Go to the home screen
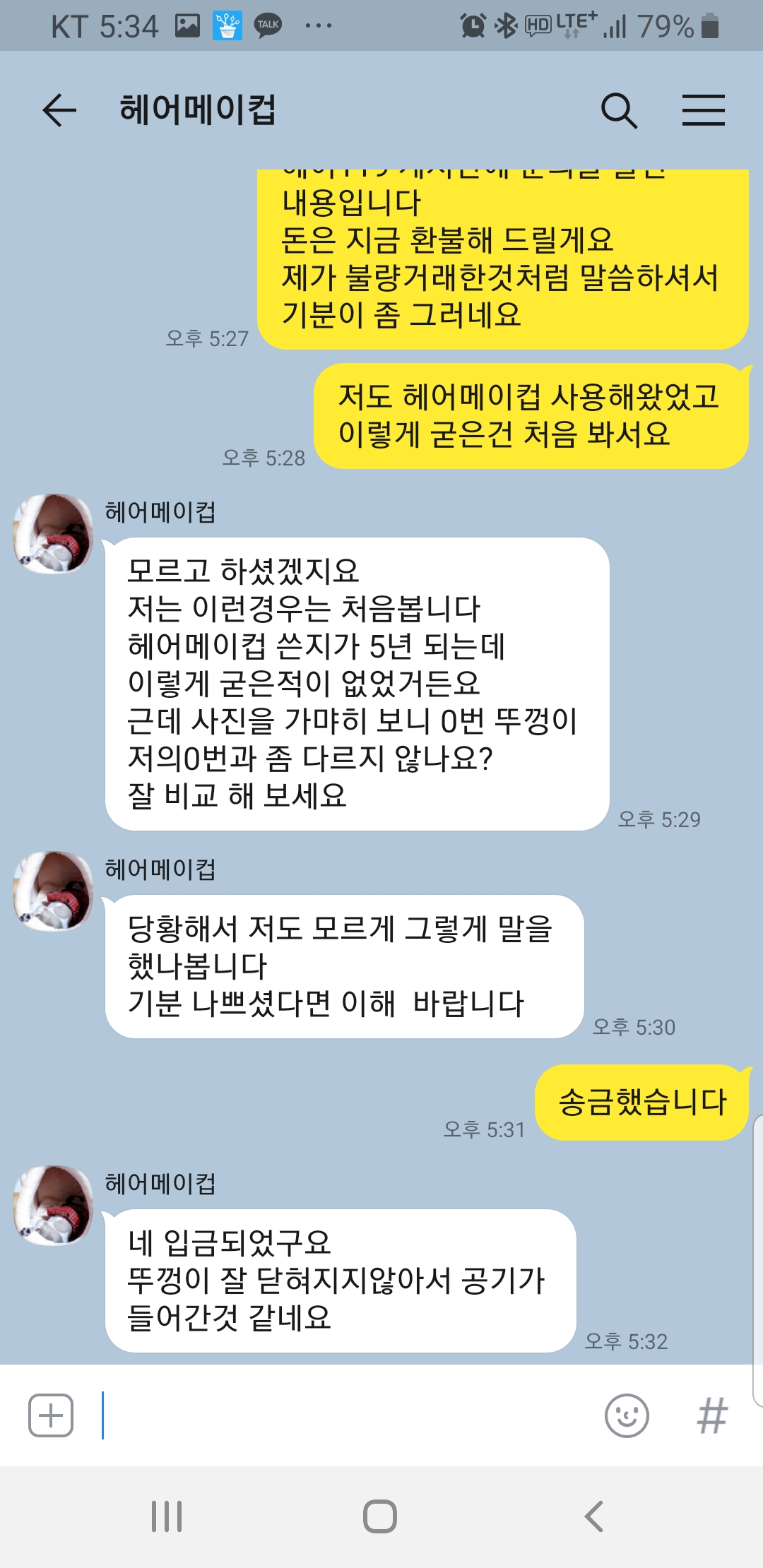This screenshot has height=1568, width=763. click(380, 1516)
